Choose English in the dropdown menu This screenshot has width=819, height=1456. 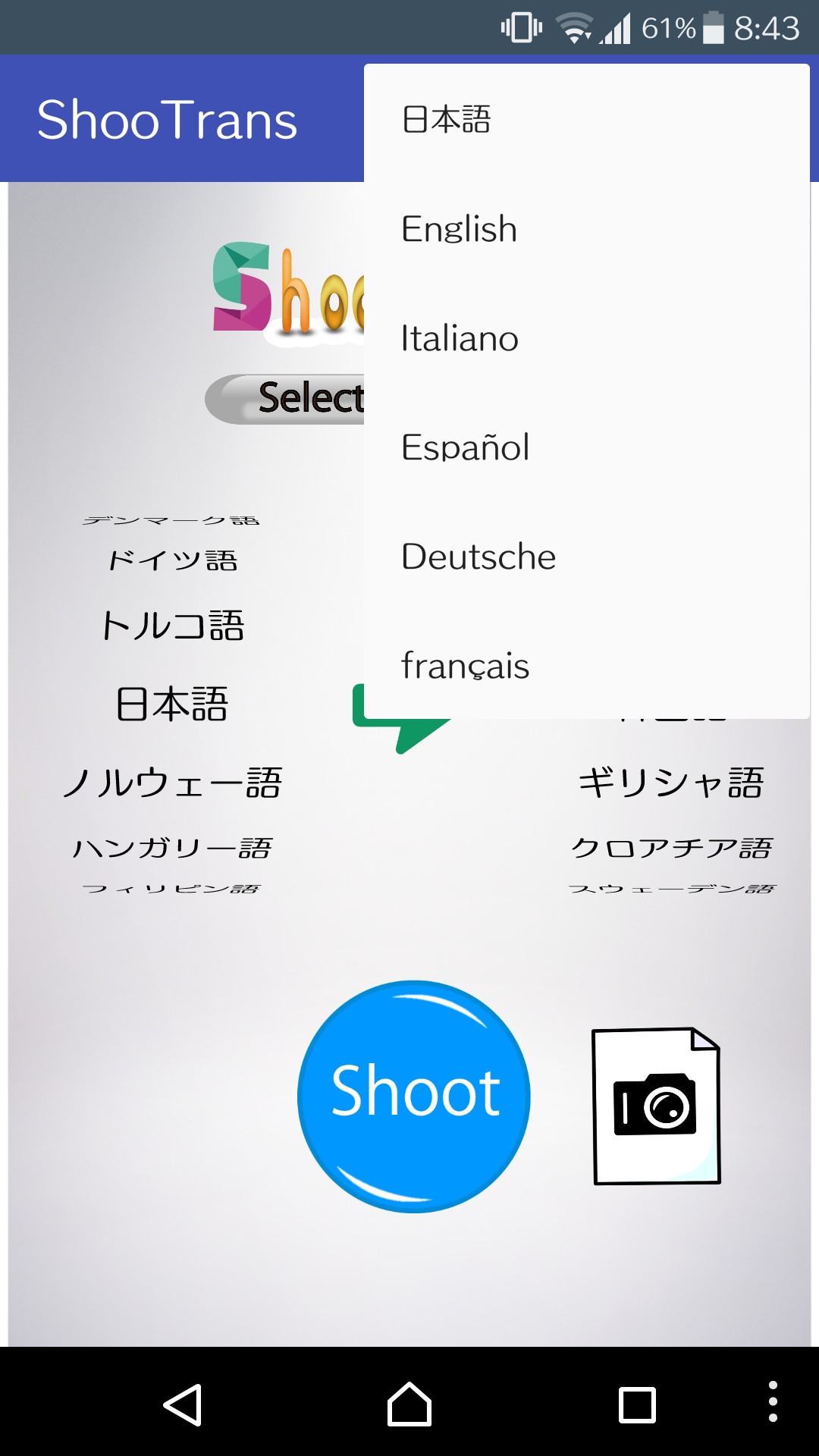pyautogui.click(x=586, y=229)
